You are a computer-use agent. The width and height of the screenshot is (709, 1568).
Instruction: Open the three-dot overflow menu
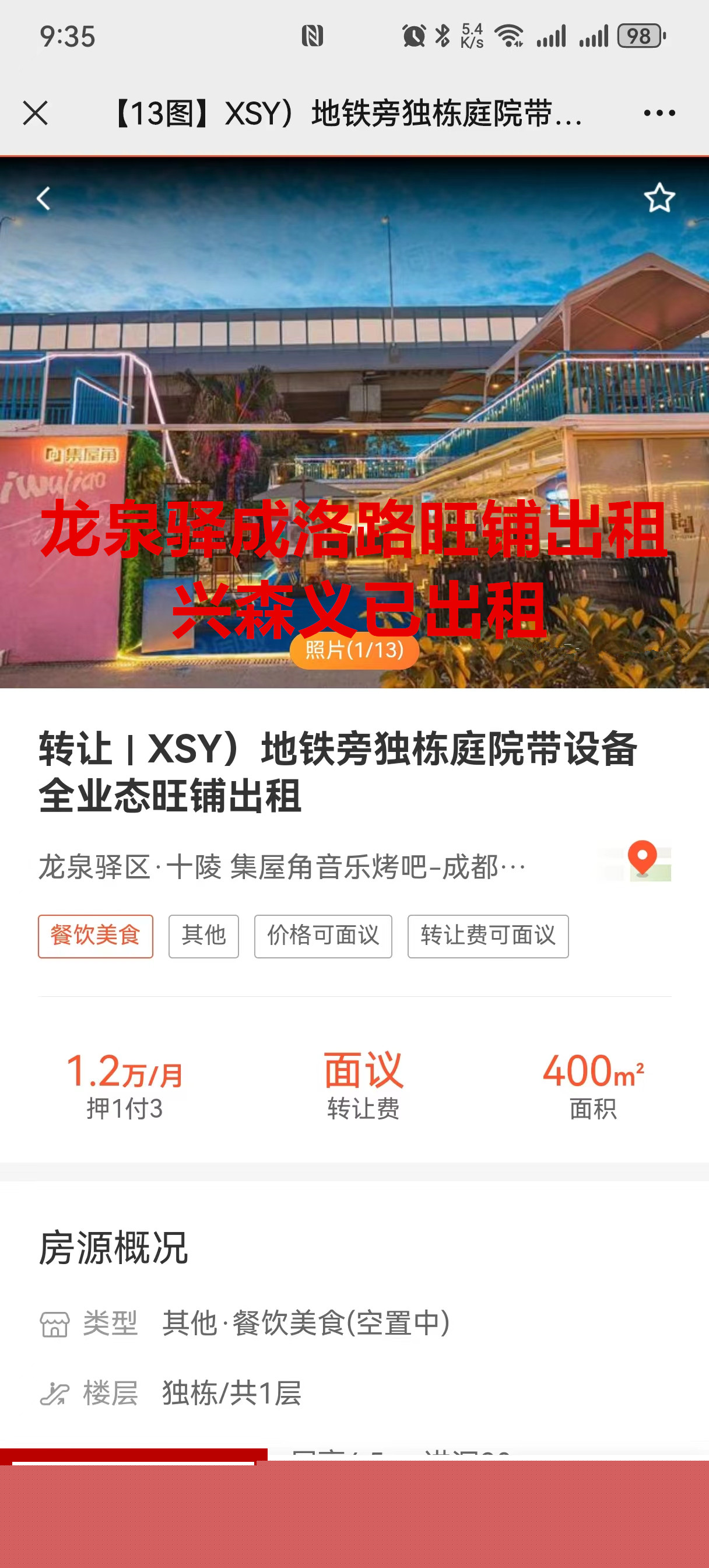(x=659, y=113)
